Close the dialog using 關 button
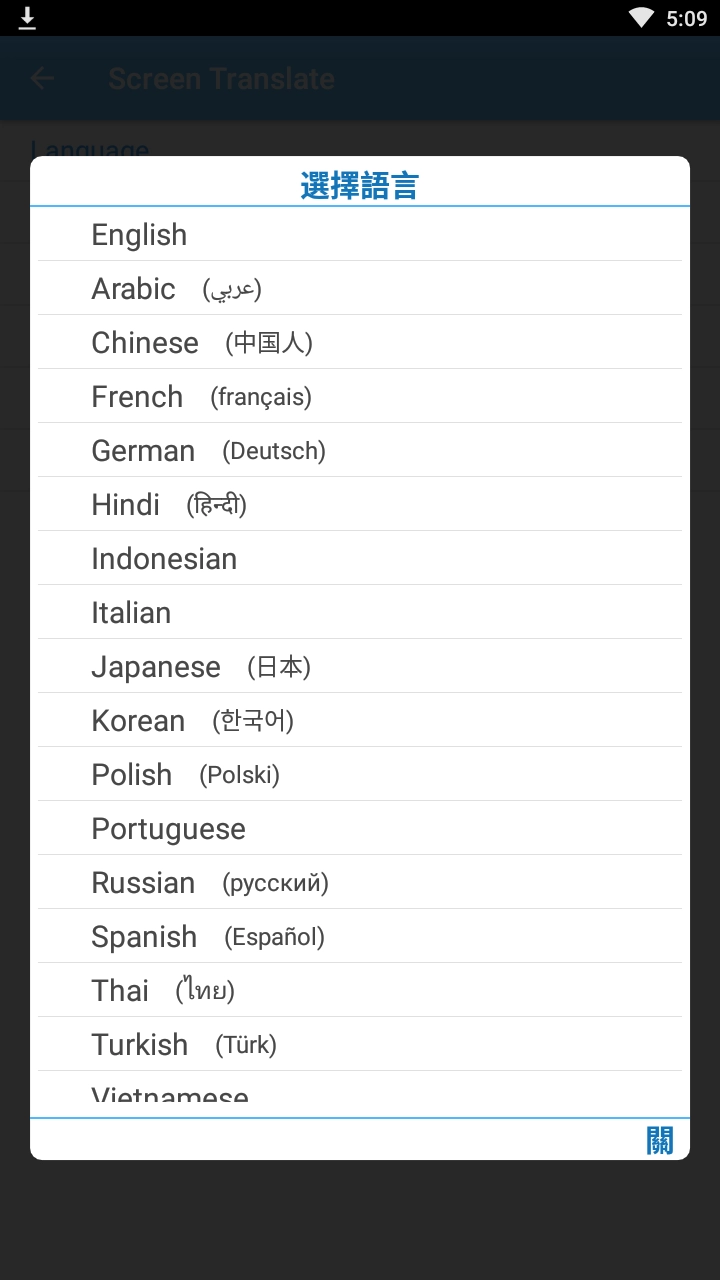The height and width of the screenshot is (1280, 720). 661,1138
